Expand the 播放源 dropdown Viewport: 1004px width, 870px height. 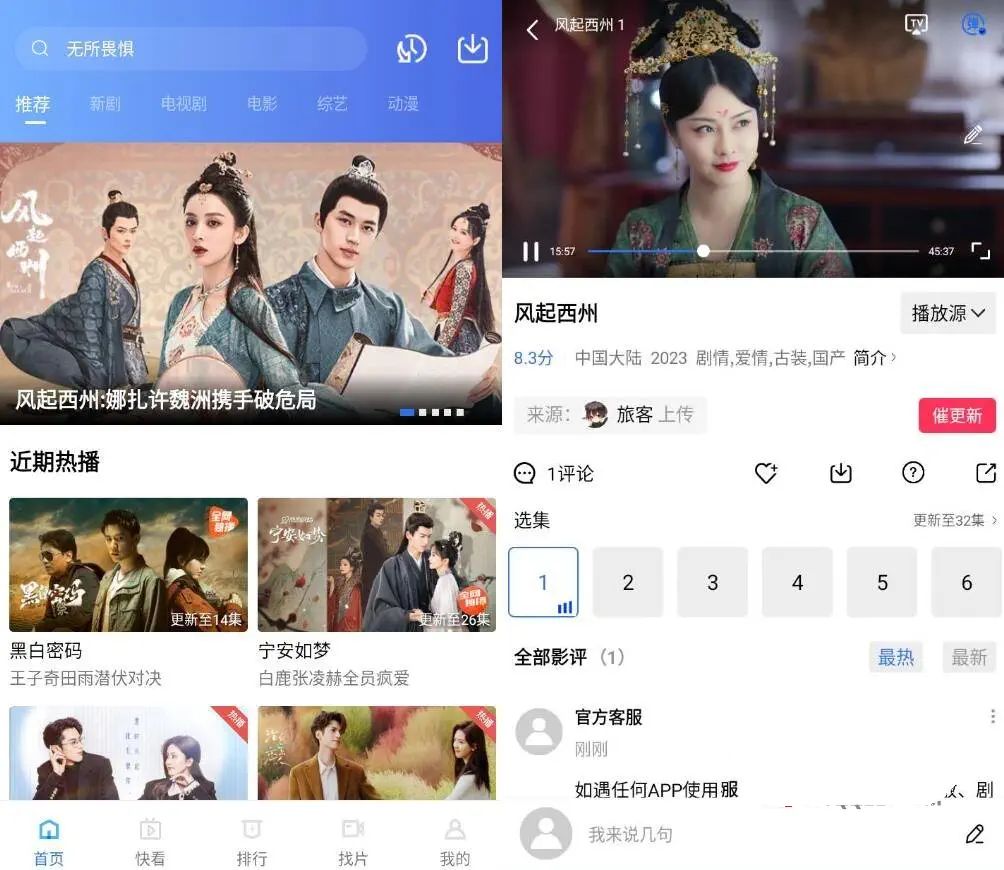coord(947,313)
